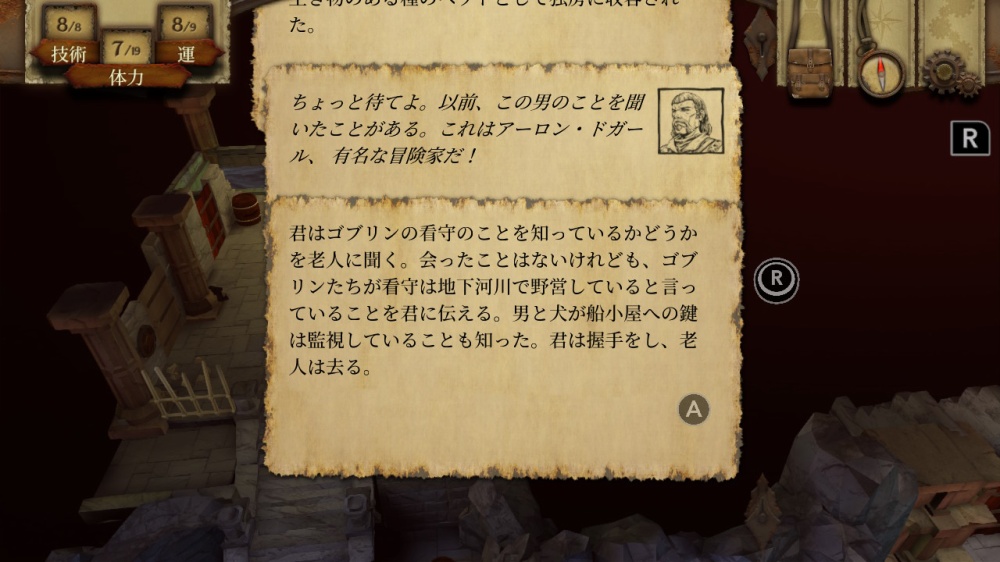Image resolution: width=1000 pixels, height=562 pixels.
Task: Open the compass map view
Action: (x=881, y=69)
